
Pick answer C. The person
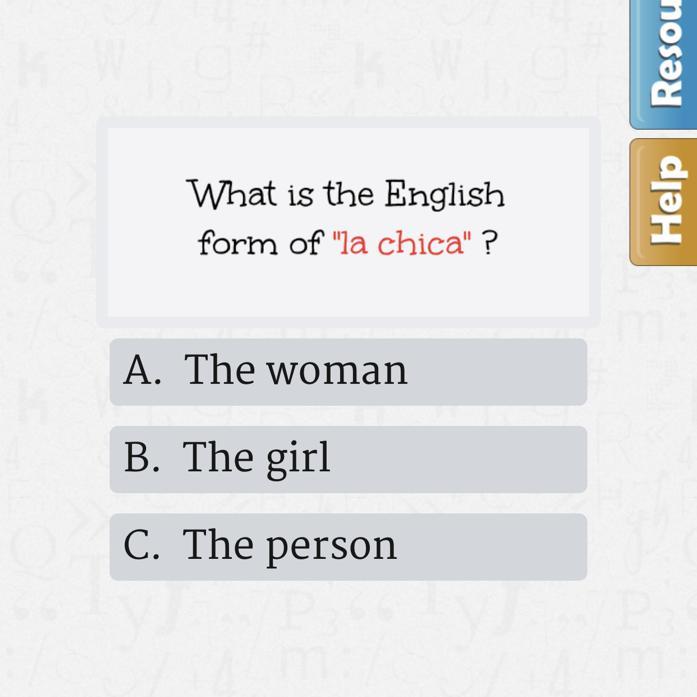[x=348, y=547]
